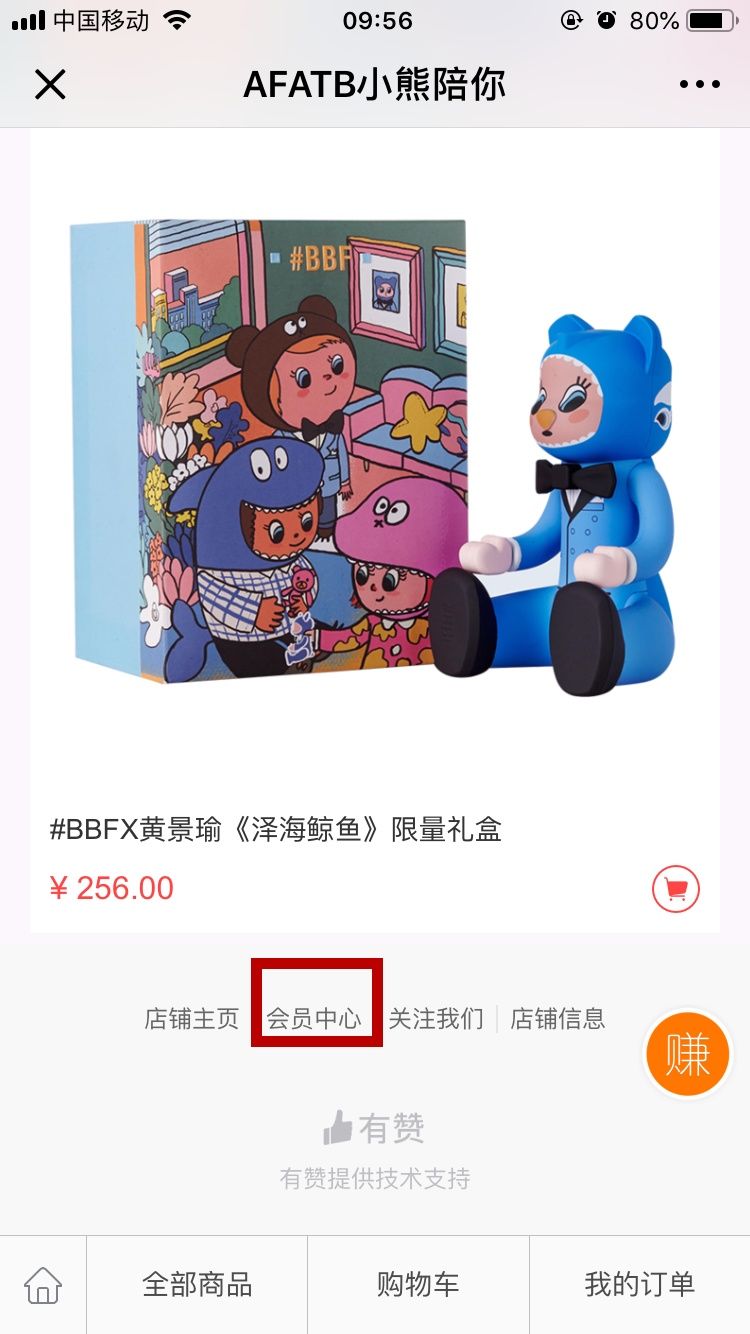Add the 限量礼盒 to cart

click(676, 888)
